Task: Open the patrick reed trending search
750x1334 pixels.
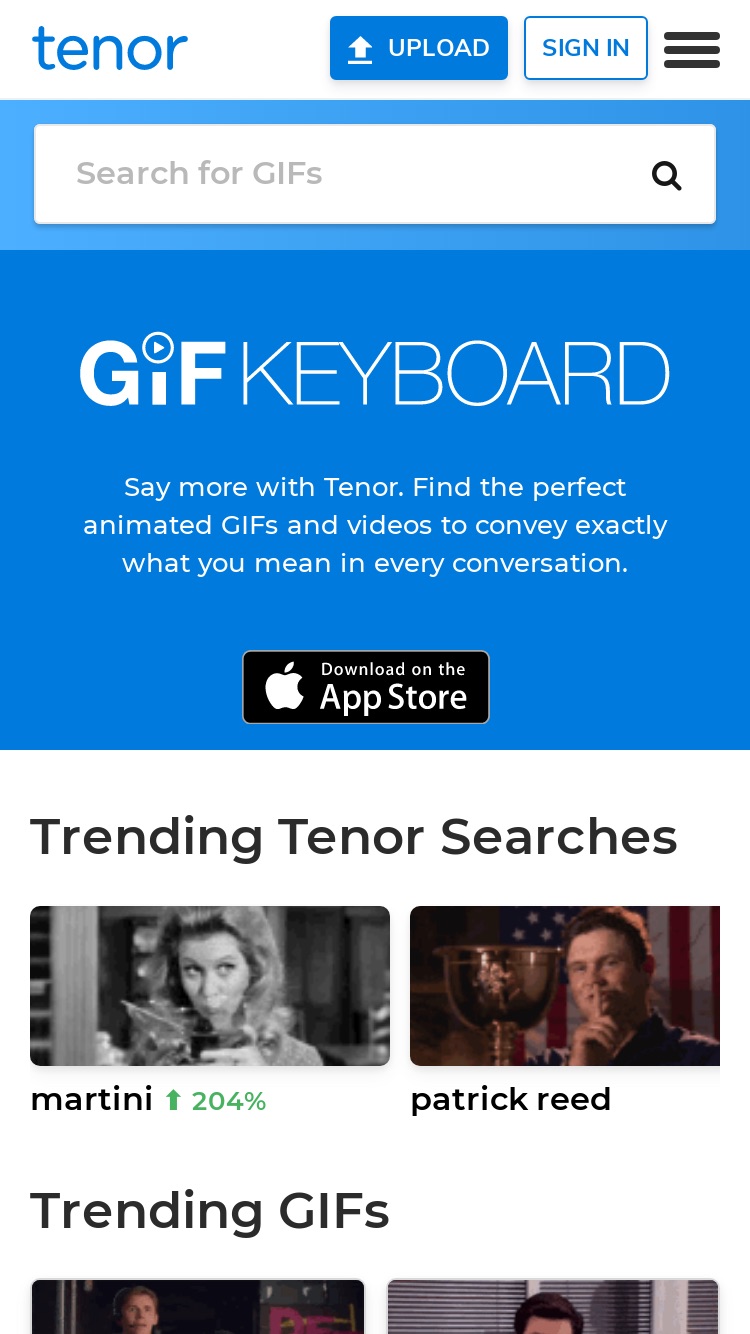Action: coord(565,1010)
